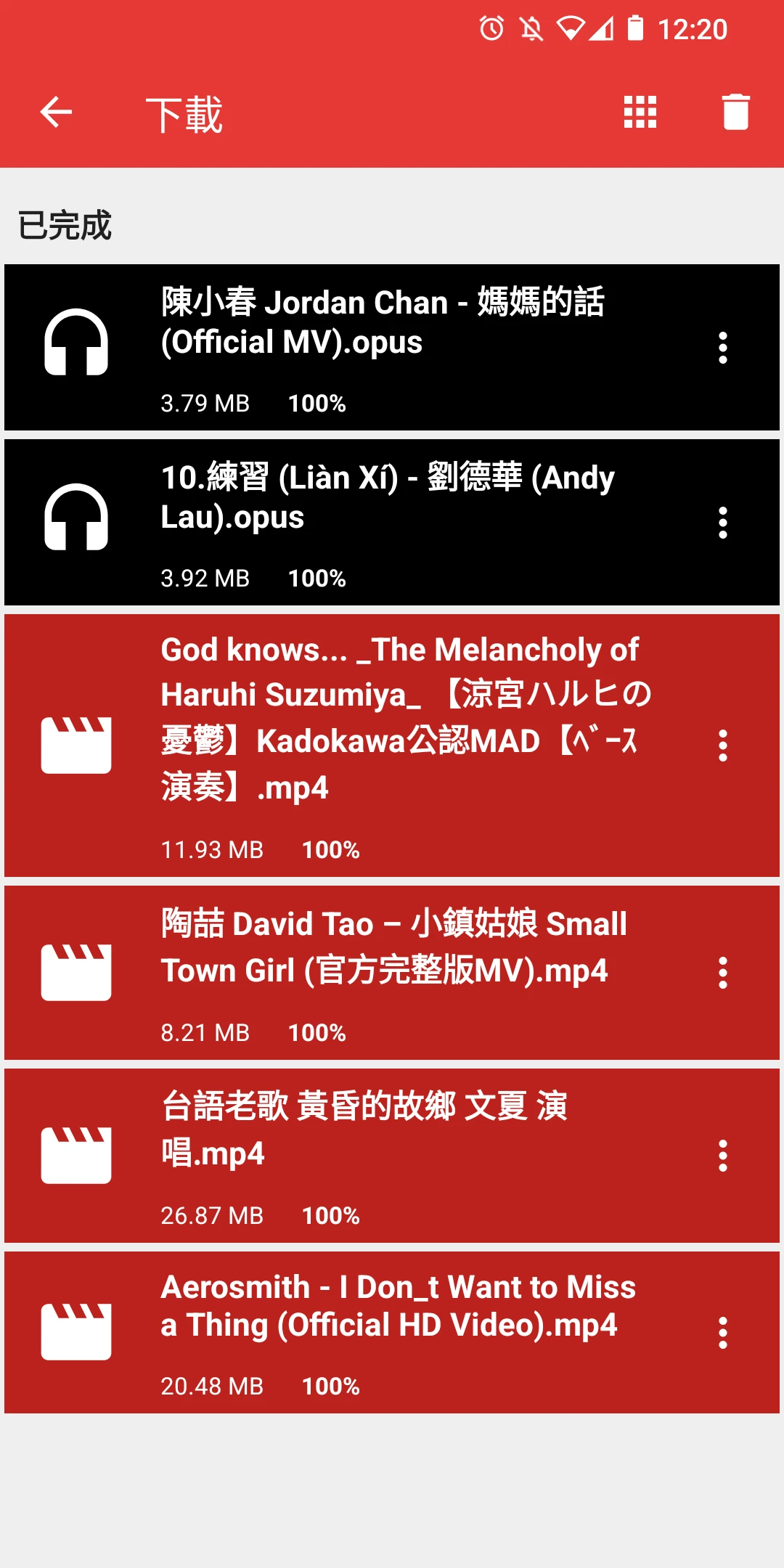
Task: Tap the trash icon to clear downloads
Action: (735, 113)
